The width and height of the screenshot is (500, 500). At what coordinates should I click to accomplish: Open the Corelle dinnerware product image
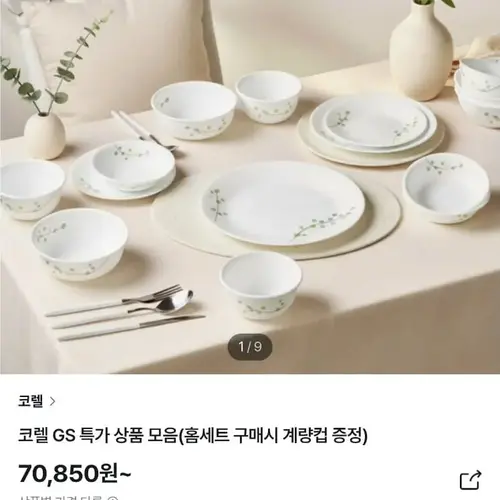coord(250,187)
